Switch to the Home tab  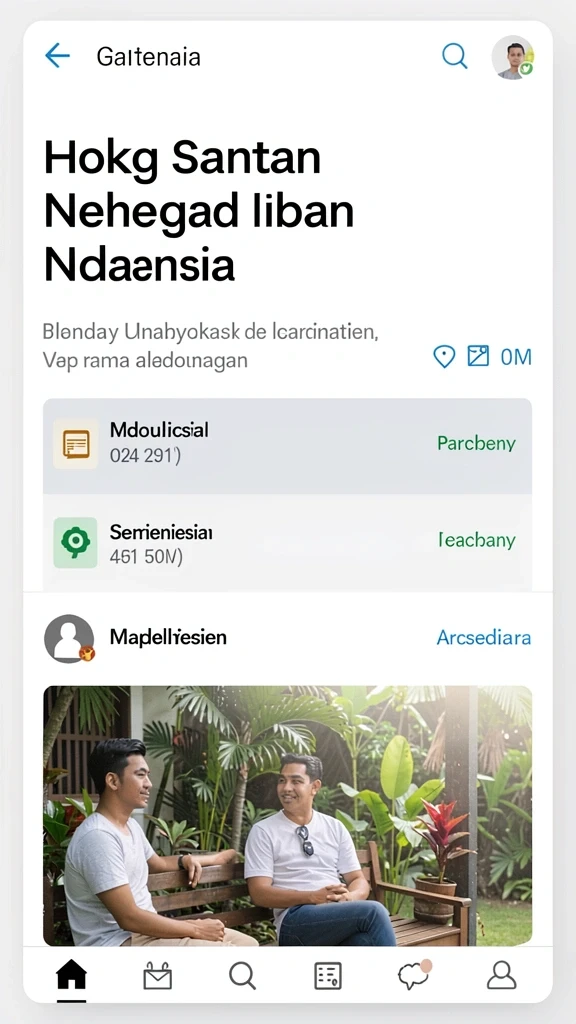pyautogui.click(x=71, y=976)
